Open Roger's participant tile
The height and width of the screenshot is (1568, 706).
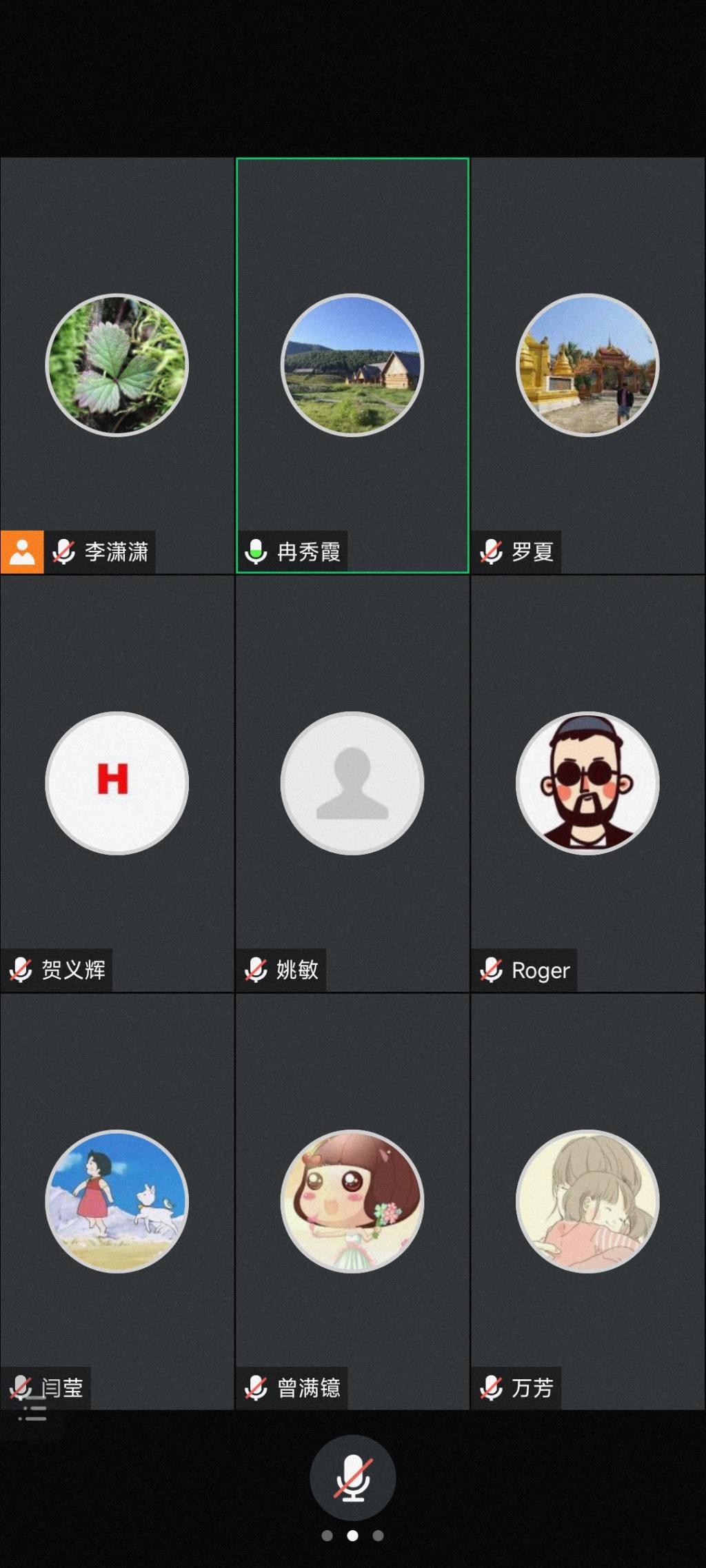(587, 783)
